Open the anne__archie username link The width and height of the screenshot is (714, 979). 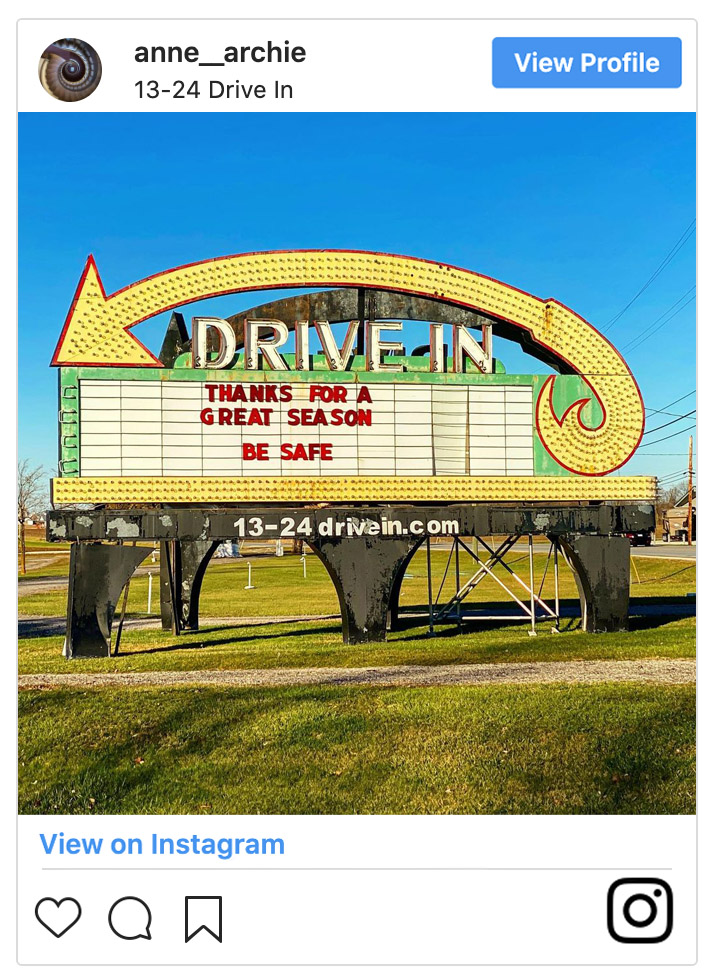pyautogui.click(x=220, y=53)
